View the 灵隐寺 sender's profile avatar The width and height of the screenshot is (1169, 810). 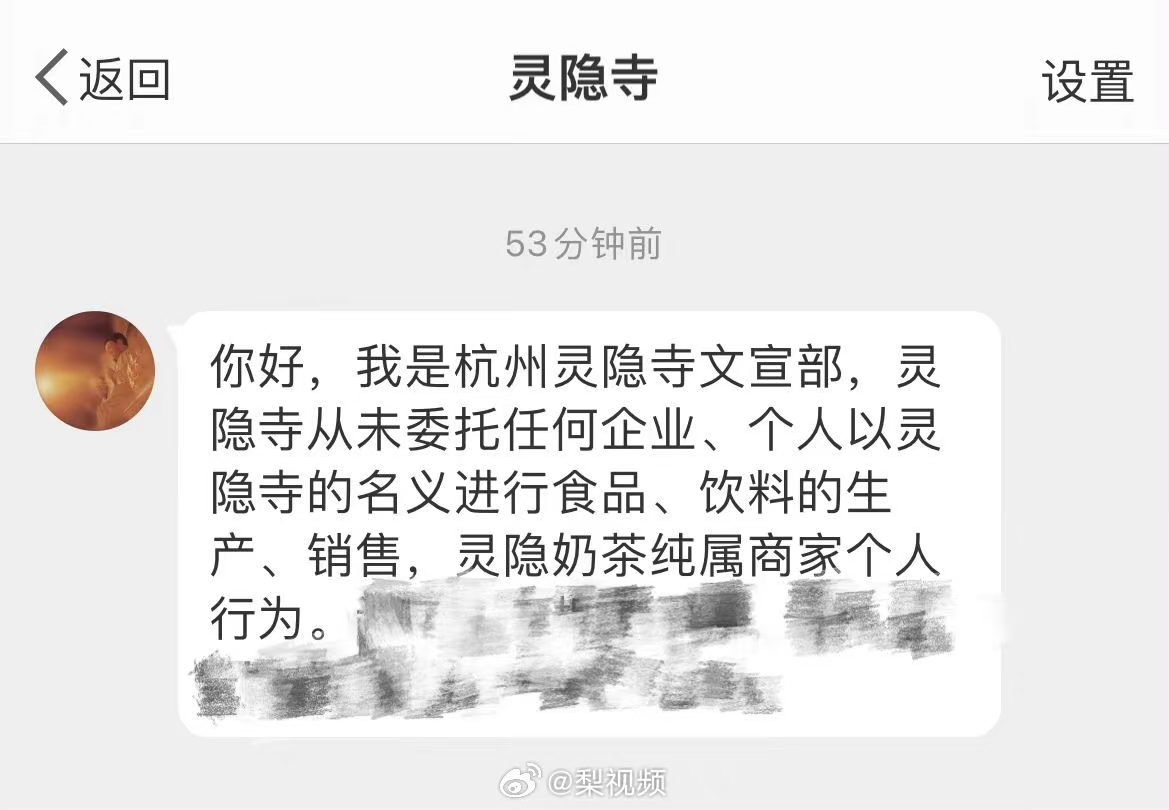[95, 370]
